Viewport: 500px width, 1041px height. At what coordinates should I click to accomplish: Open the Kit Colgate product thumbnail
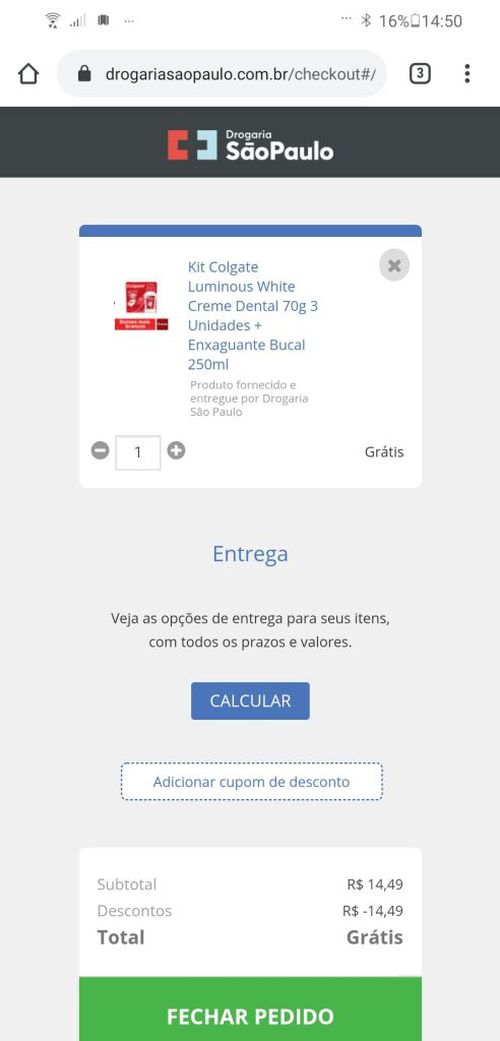[141, 305]
